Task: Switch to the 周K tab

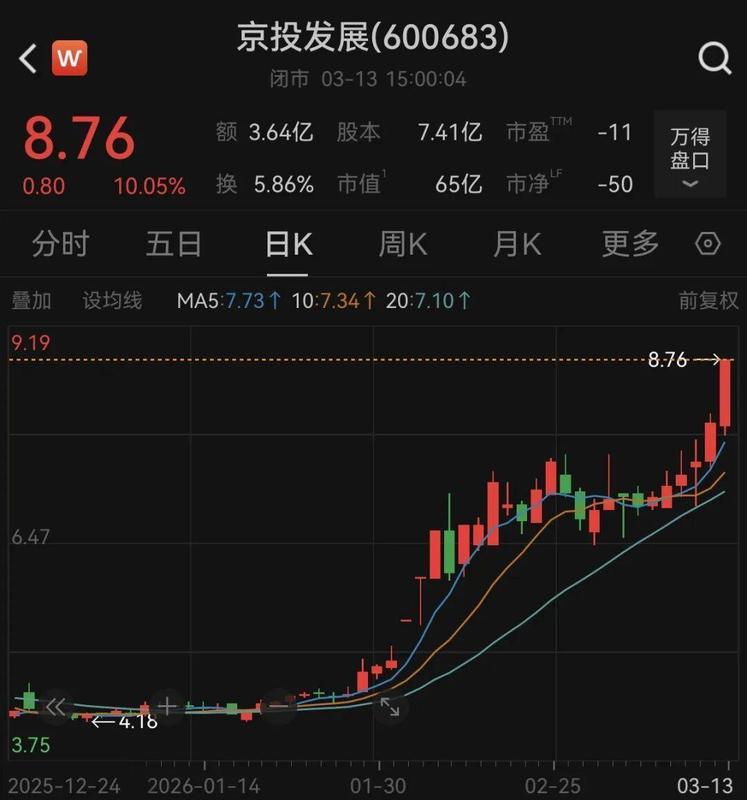Action: [x=402, y=243]
